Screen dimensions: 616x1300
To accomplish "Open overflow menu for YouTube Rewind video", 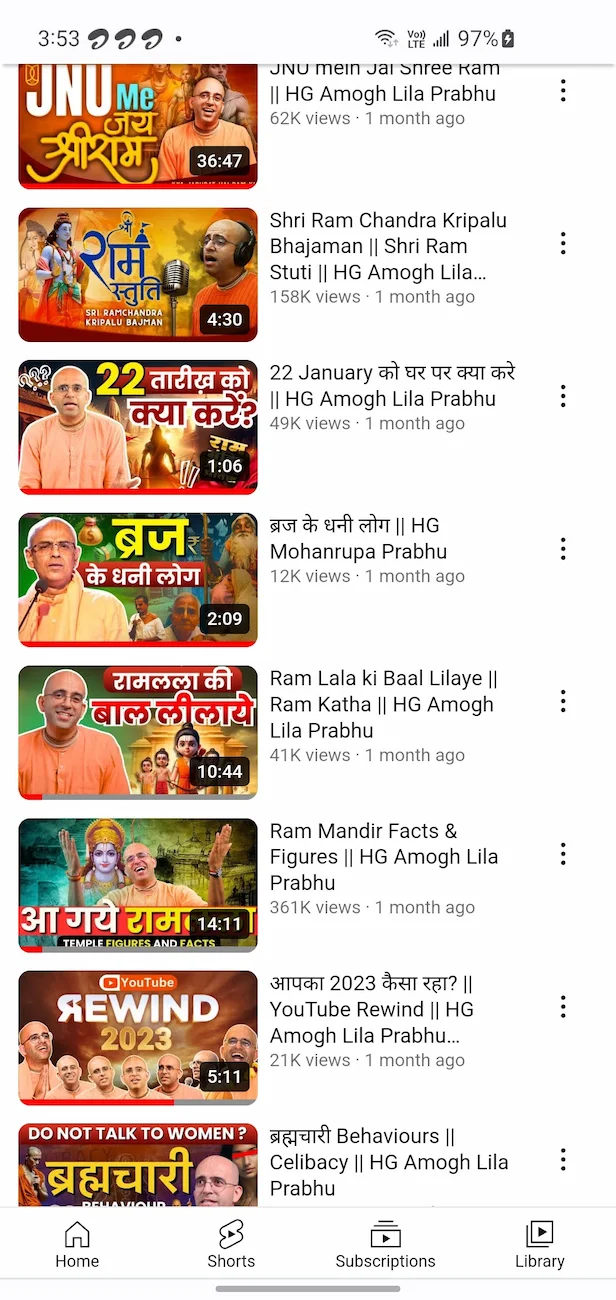I will (x=563, y=1007).
